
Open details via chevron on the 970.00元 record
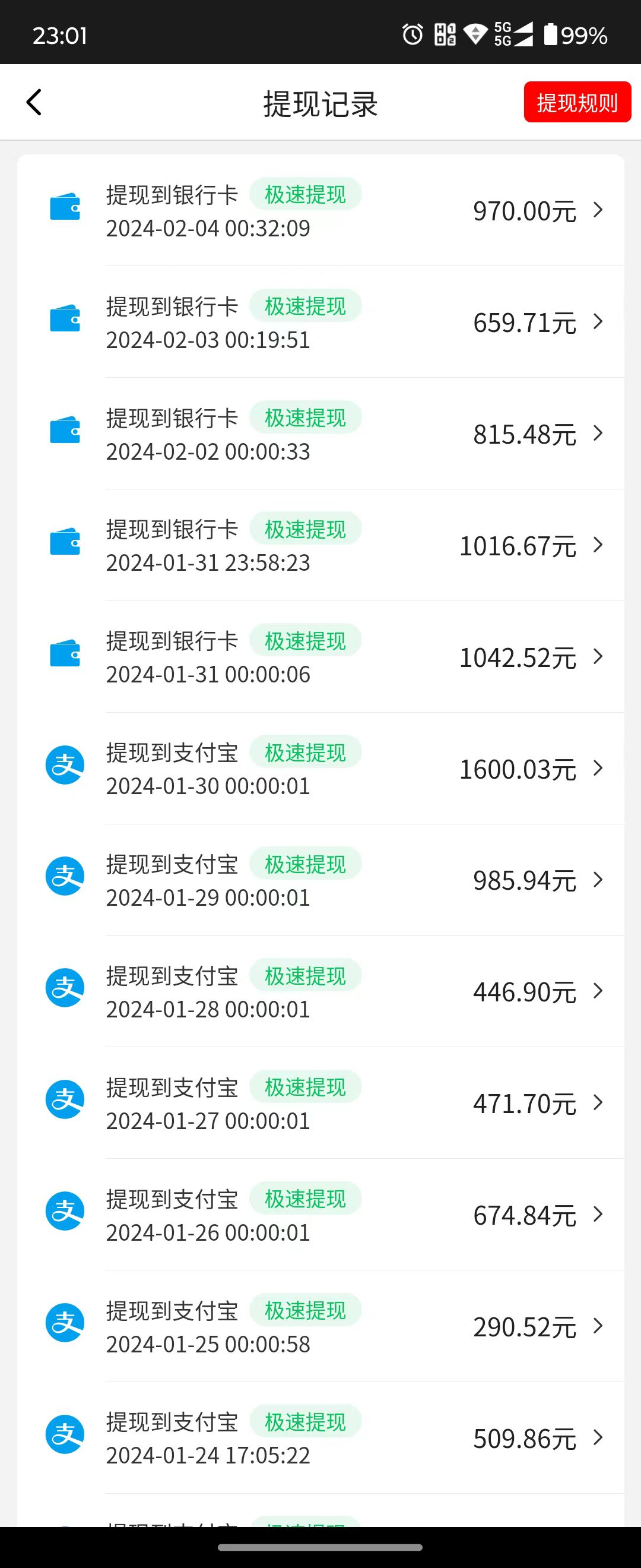[598, 210]
